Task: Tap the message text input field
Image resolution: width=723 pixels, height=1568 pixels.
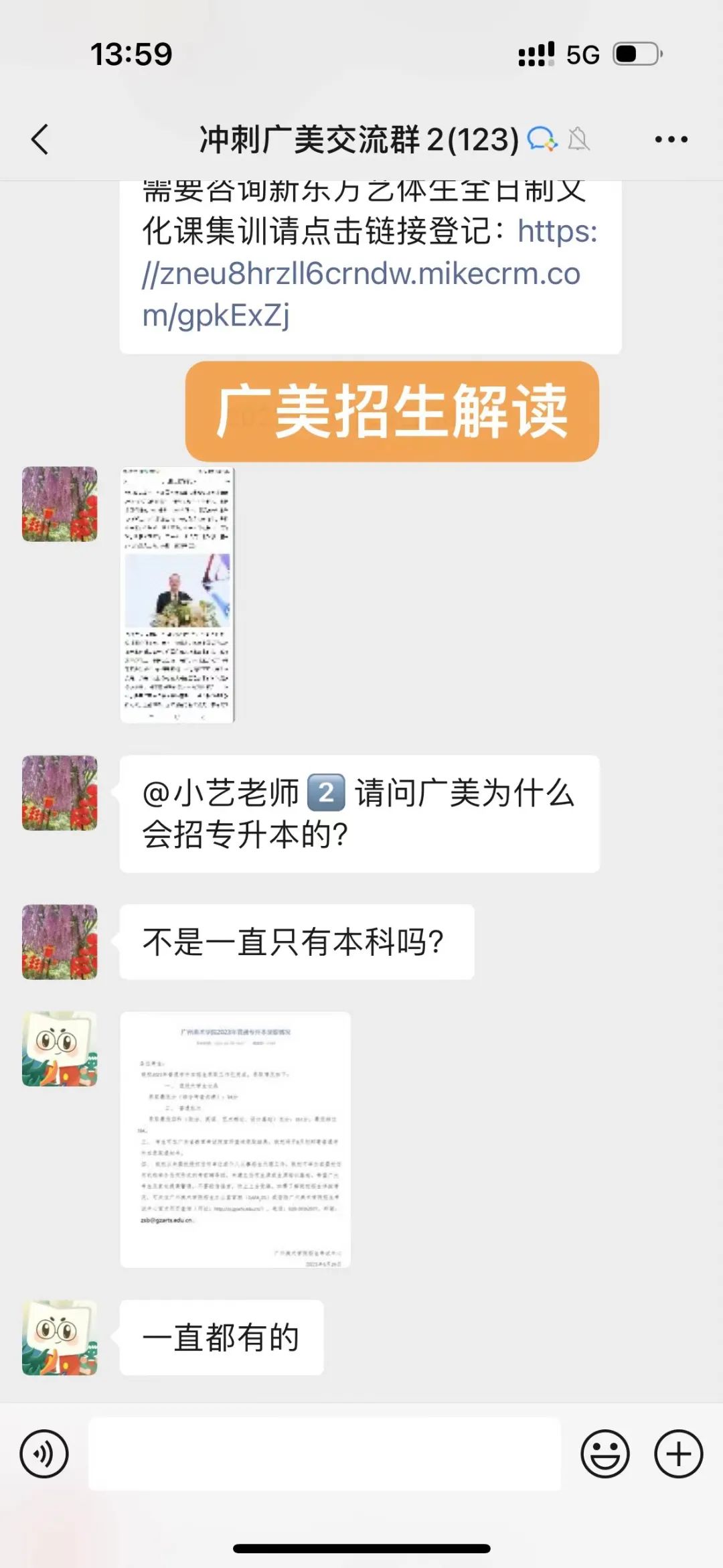Action: (325, 1454)
